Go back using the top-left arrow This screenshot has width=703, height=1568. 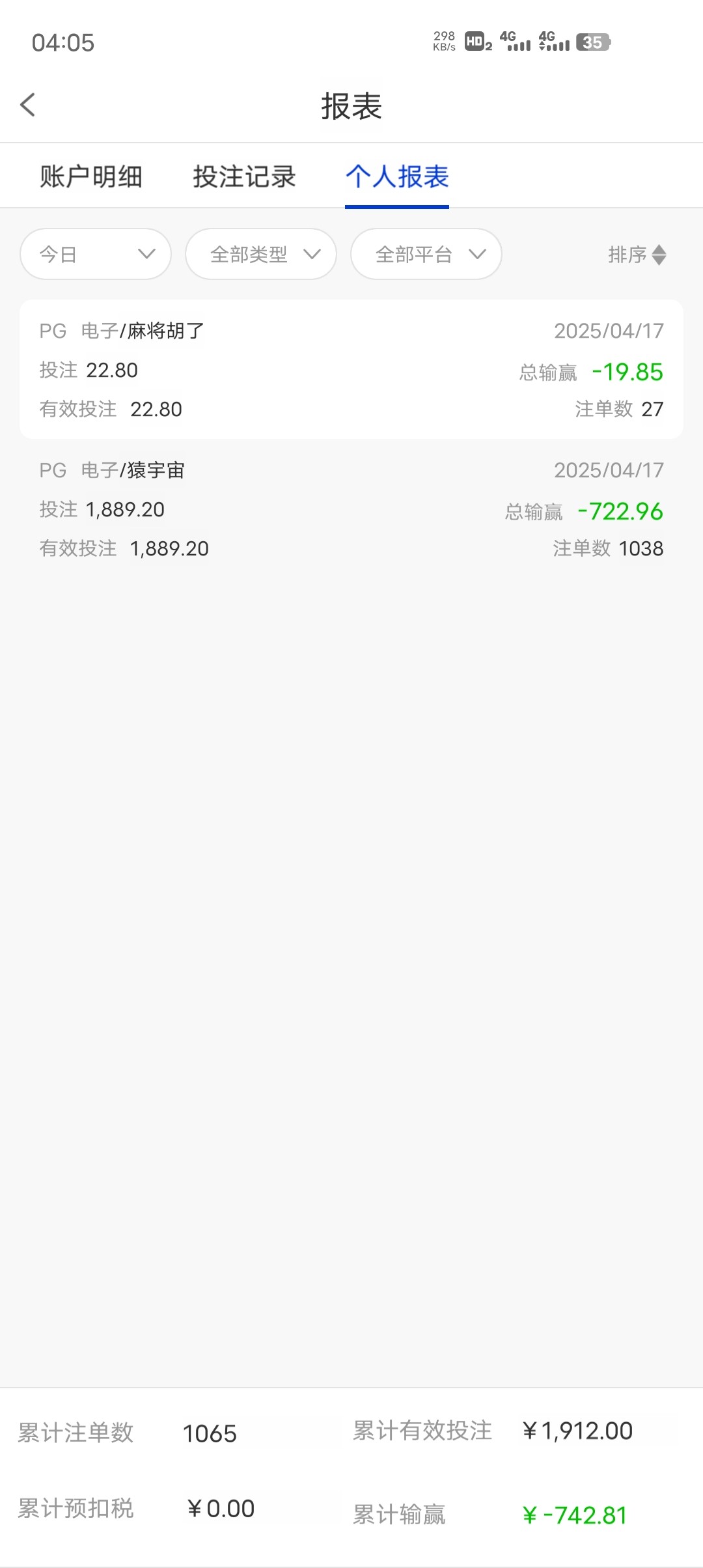[x=27, y=105]
